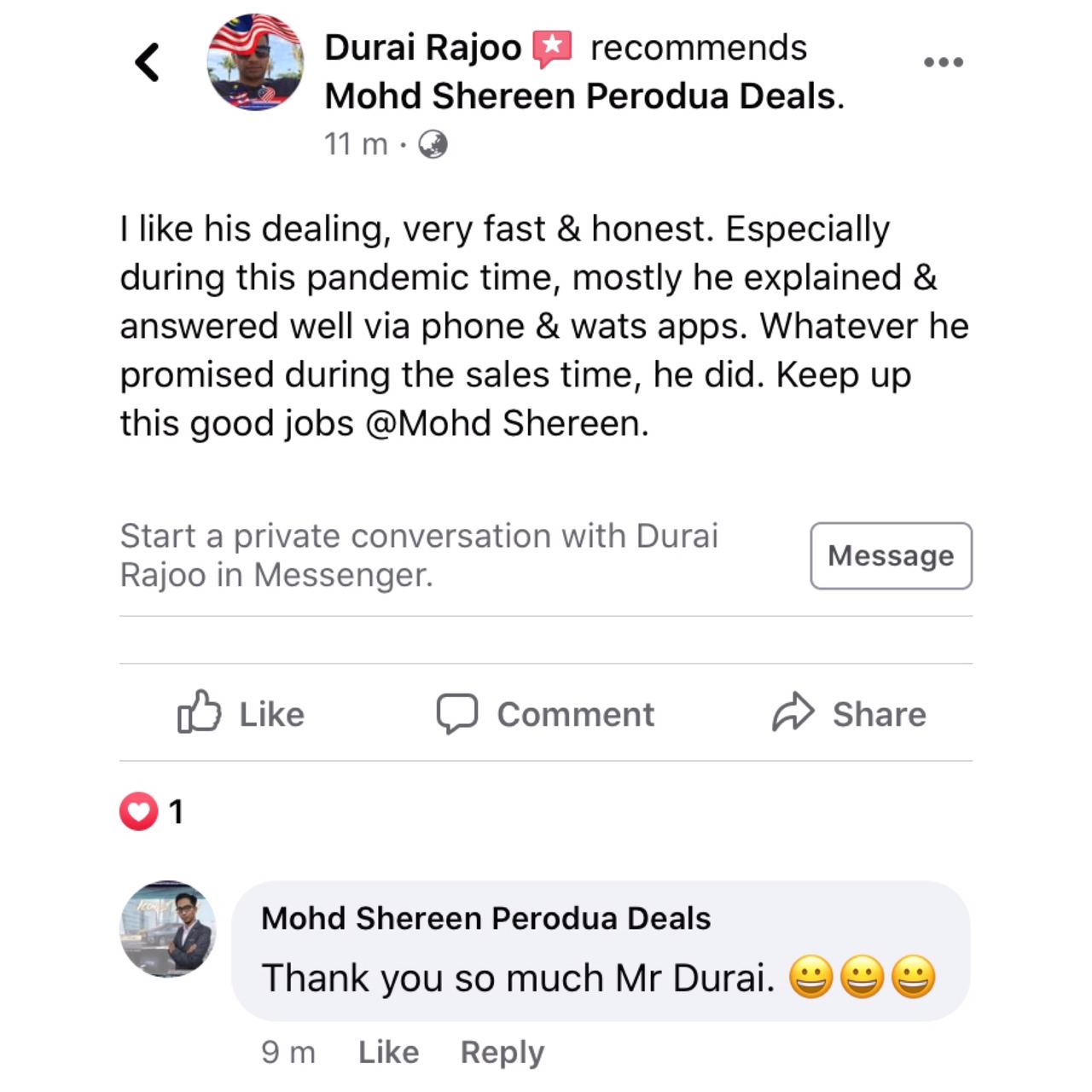Open Durai Rajoo's profile name

423,48
